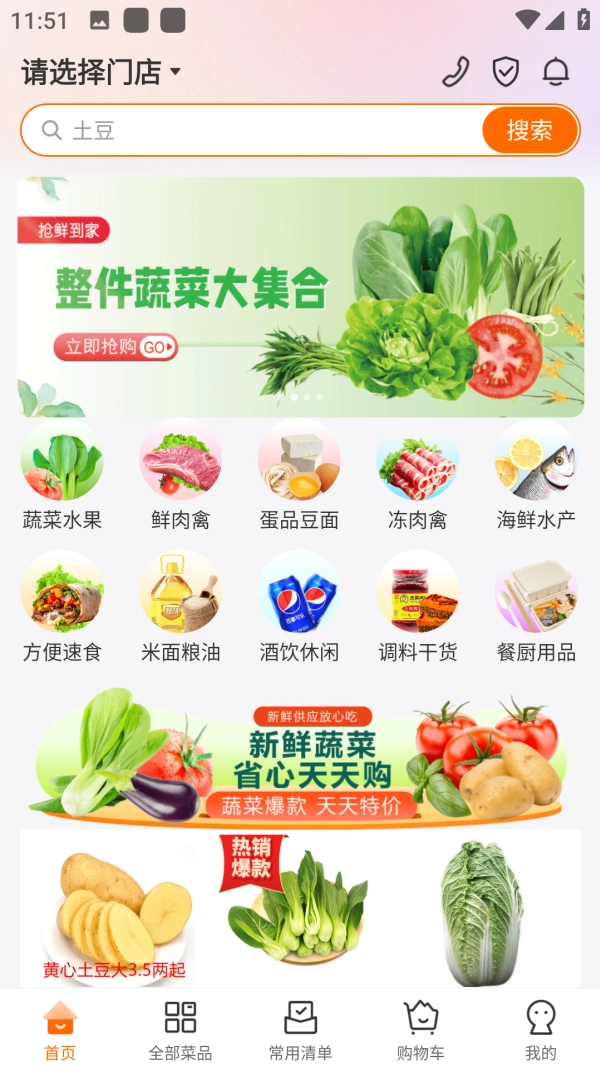Image resolution: width=600 pixels, height=1067 pixels.
Task: Open the shield verification icon
Action: tap(506, 72)
